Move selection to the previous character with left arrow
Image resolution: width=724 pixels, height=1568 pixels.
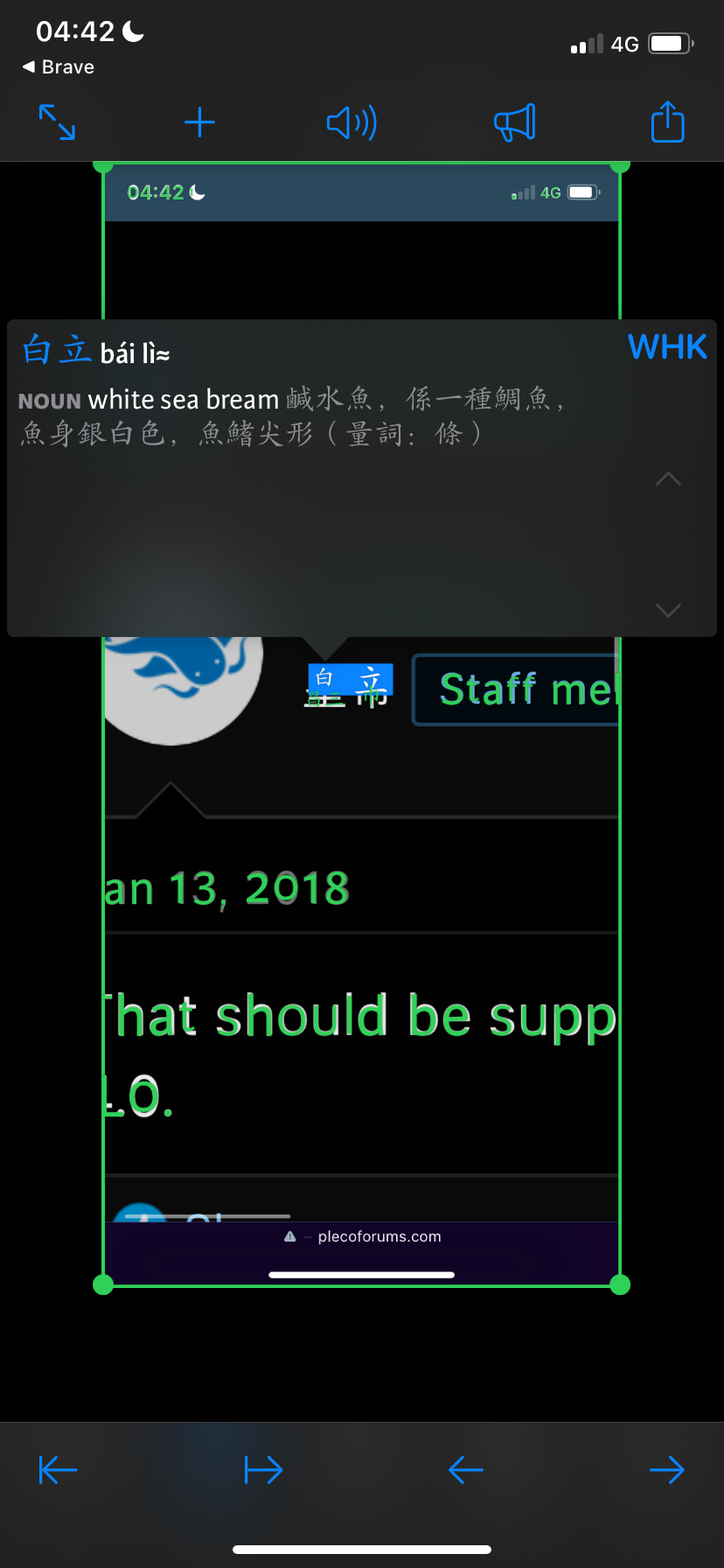tap(466, 1470)
